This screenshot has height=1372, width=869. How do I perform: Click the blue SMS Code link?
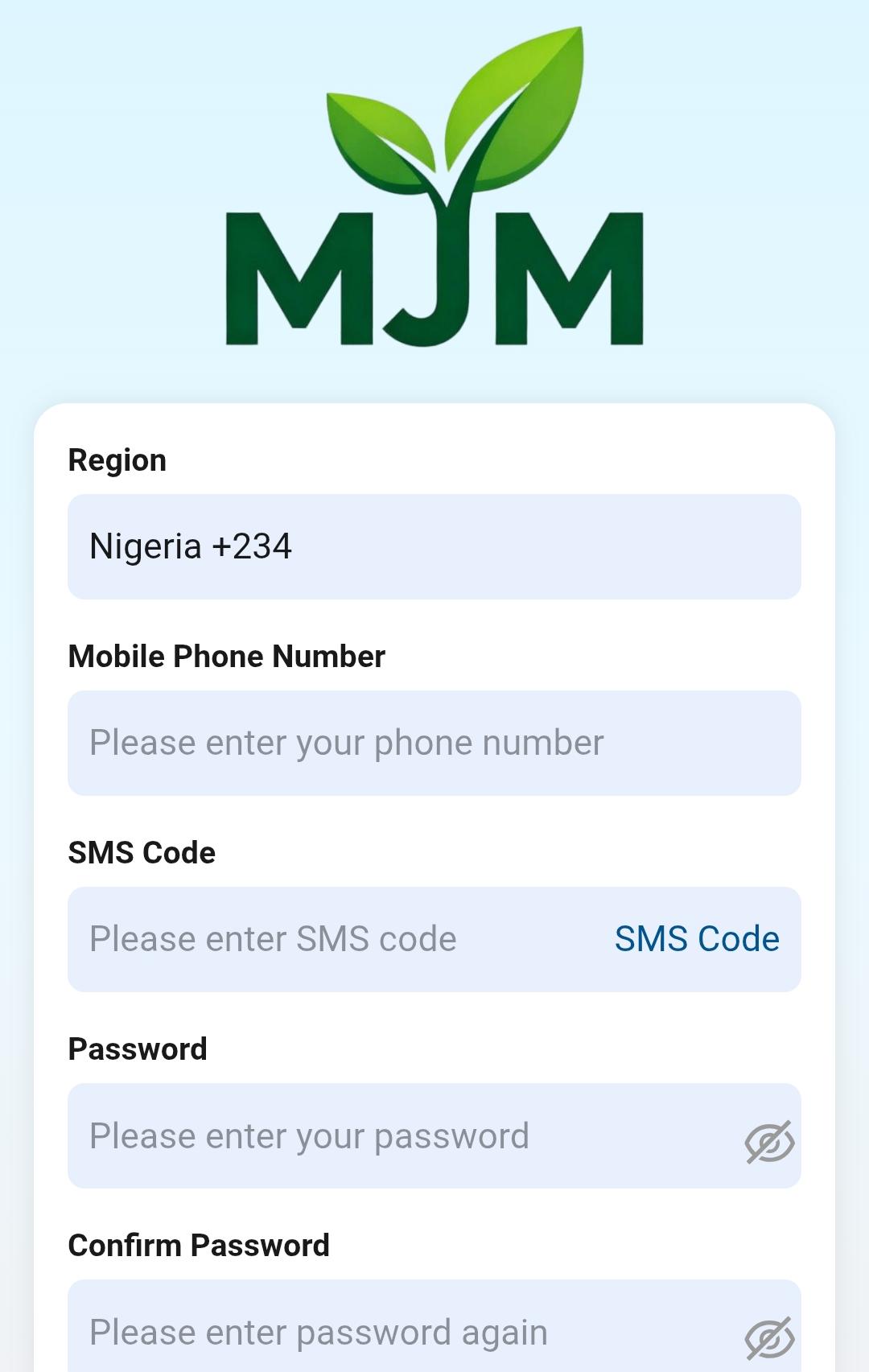coord(695,938)
